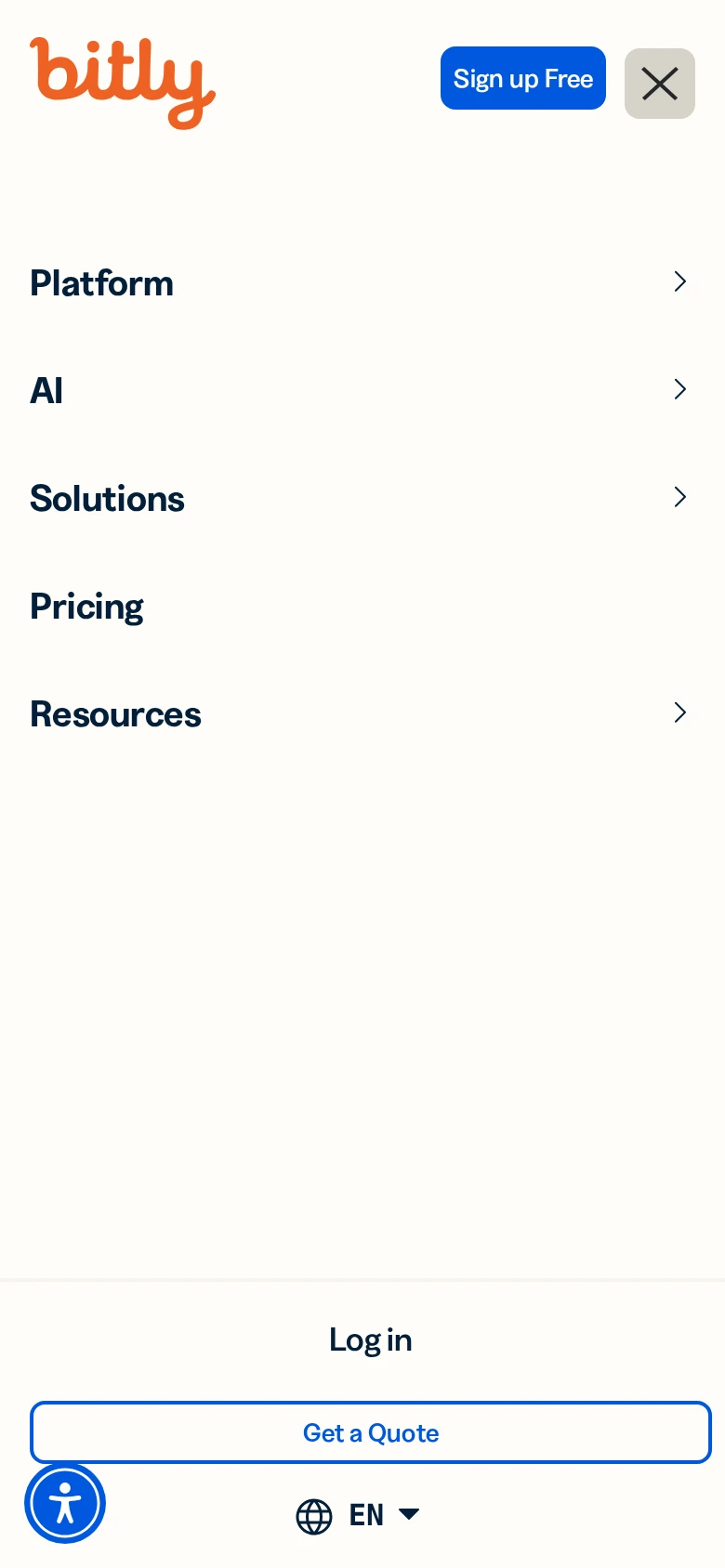Expand the Platform menu item

click(362, 282)
